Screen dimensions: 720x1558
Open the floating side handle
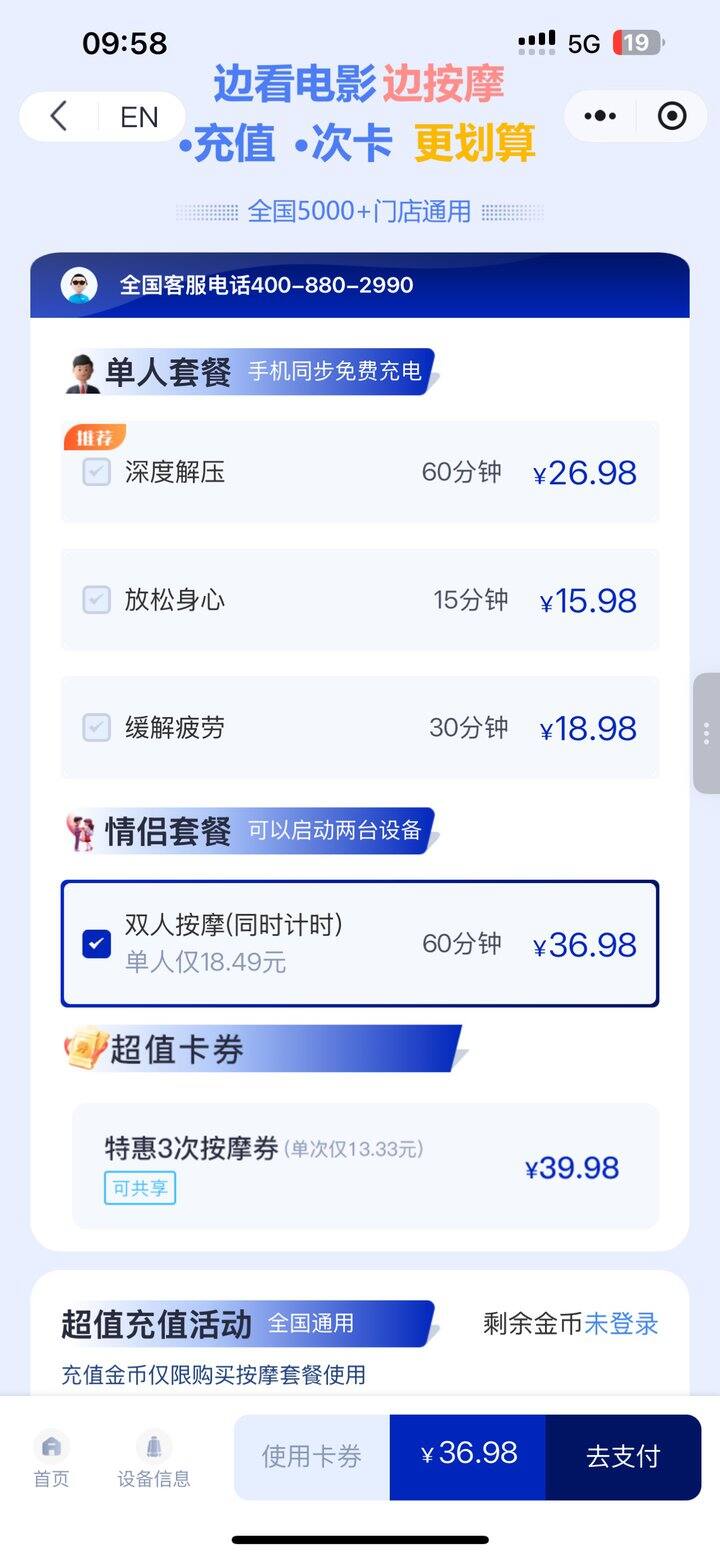pyautogui.click(x=706, y=733)
